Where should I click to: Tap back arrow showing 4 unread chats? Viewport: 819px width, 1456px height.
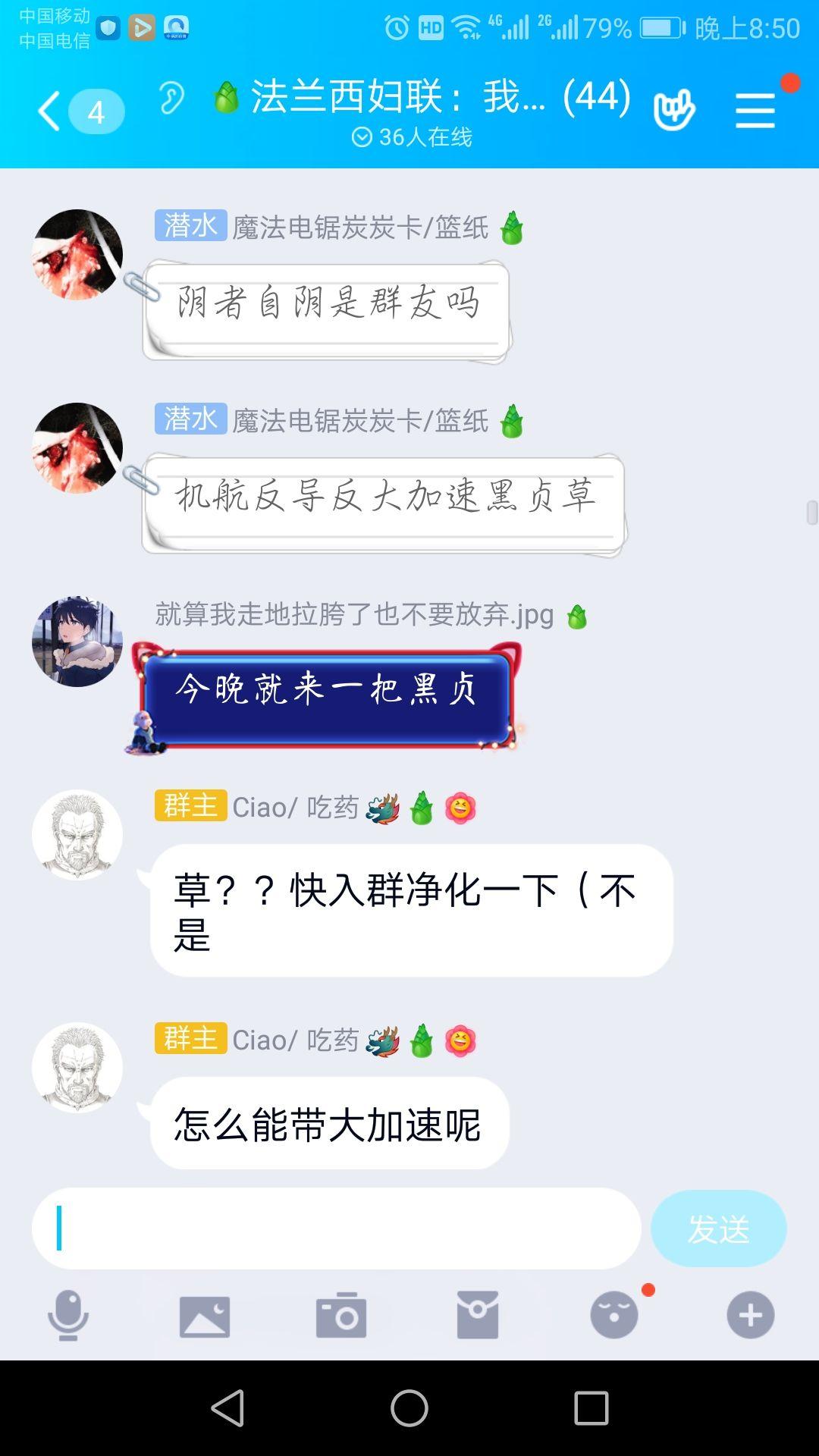72,111
